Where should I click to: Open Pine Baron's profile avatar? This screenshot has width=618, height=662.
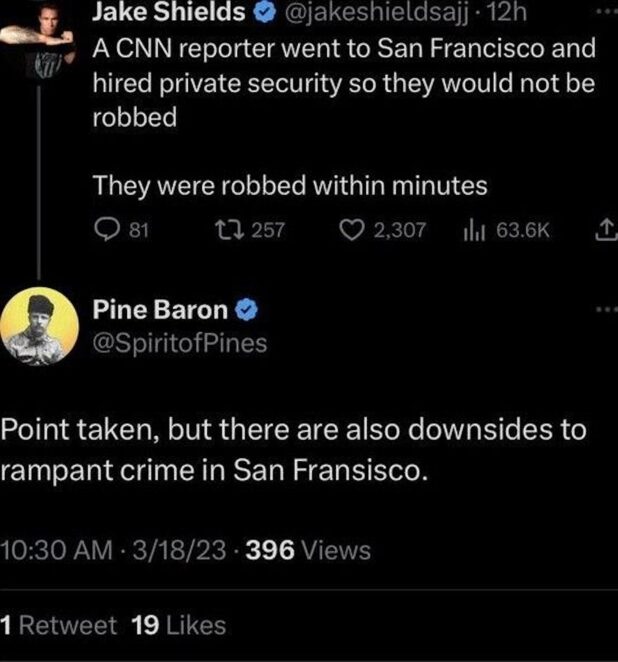[39, 327]
